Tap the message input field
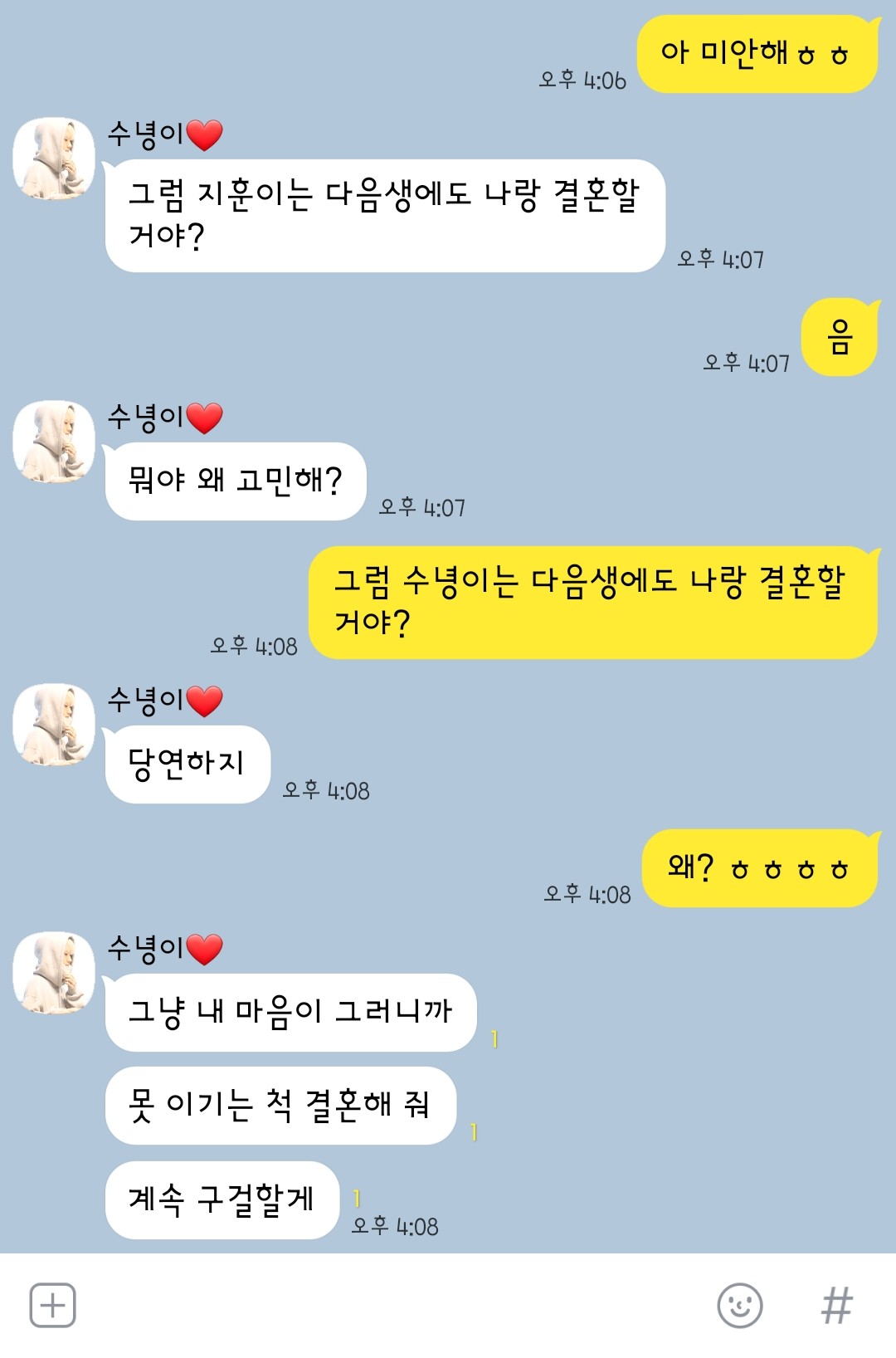Viewport: 896px width, 1358px height. [x=390, y=1305]
